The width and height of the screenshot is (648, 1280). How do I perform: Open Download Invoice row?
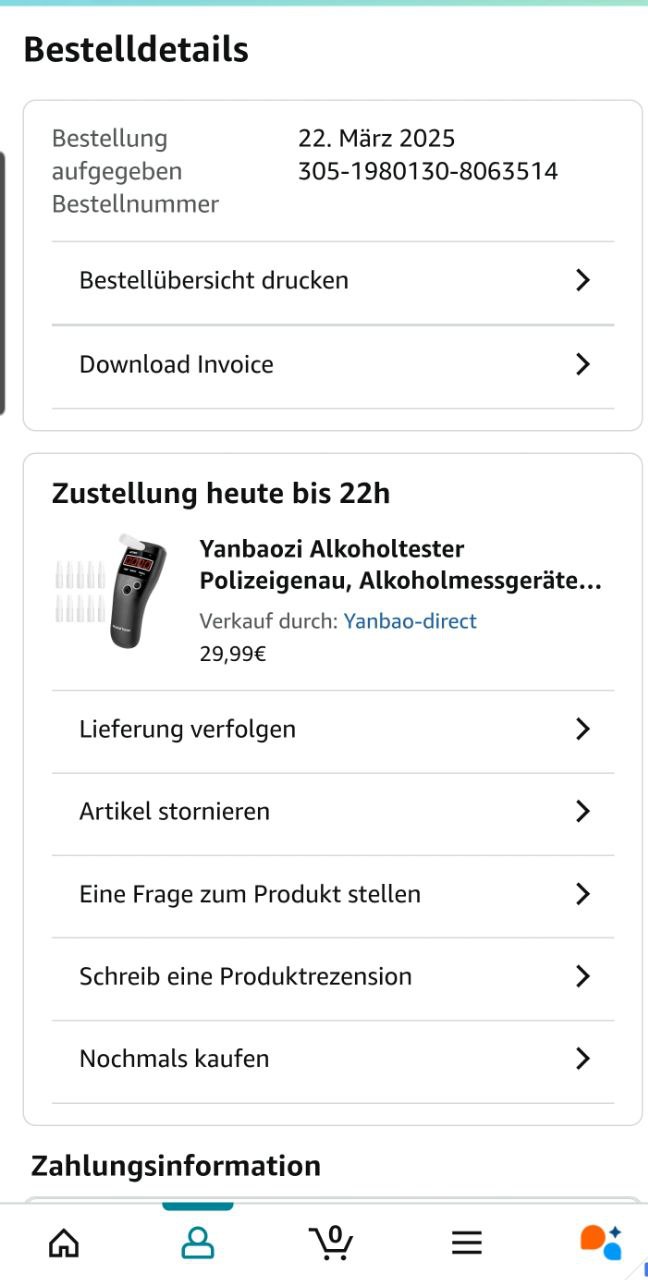(332, 365)
